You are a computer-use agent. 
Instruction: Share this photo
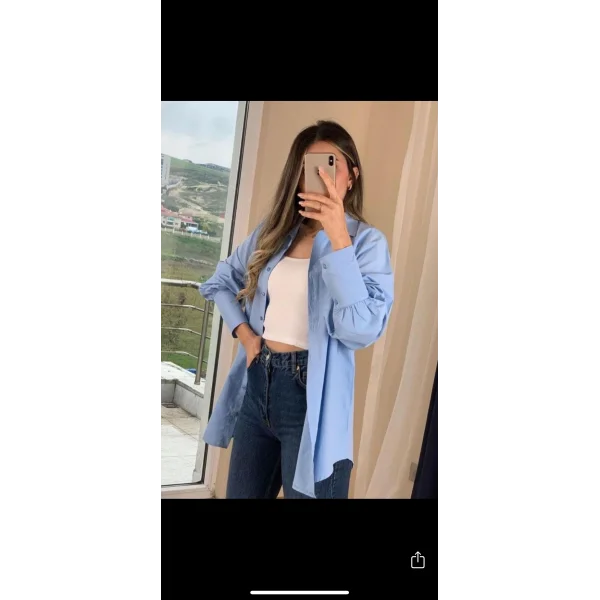tap(418, 560)
